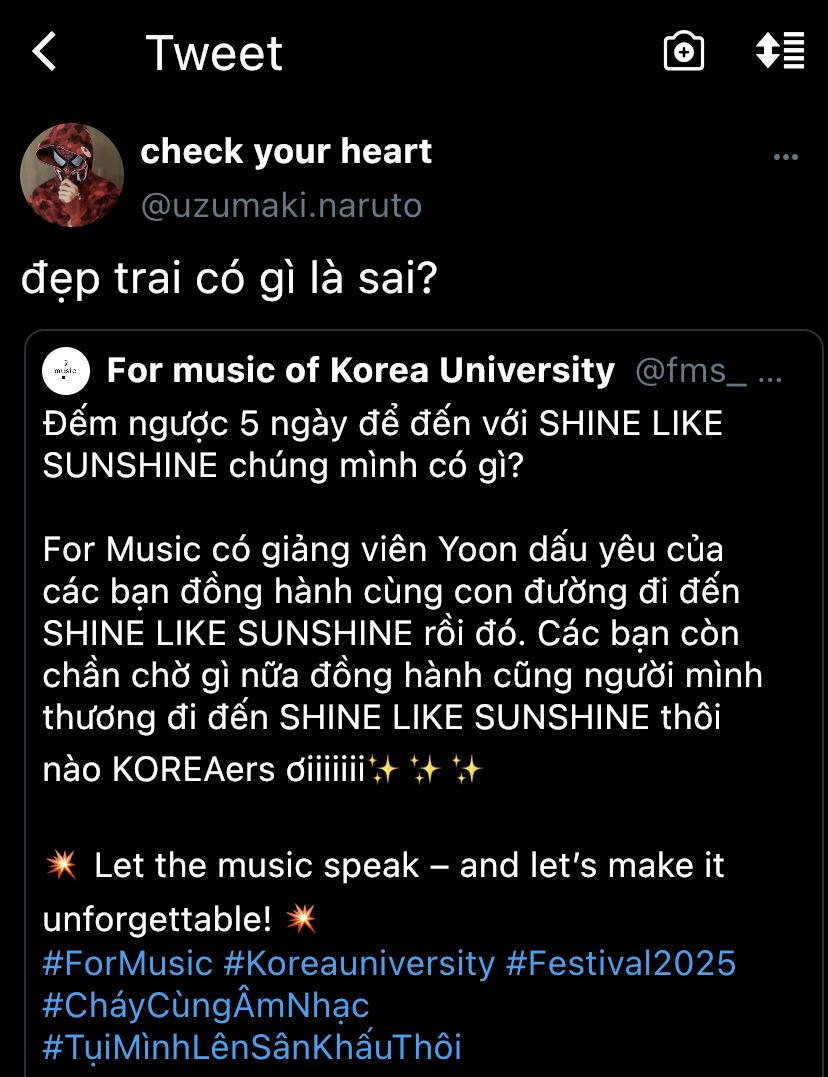Tap the camera icon in the header
Viewport: 828px width, 1077px height.
(684, 51)
